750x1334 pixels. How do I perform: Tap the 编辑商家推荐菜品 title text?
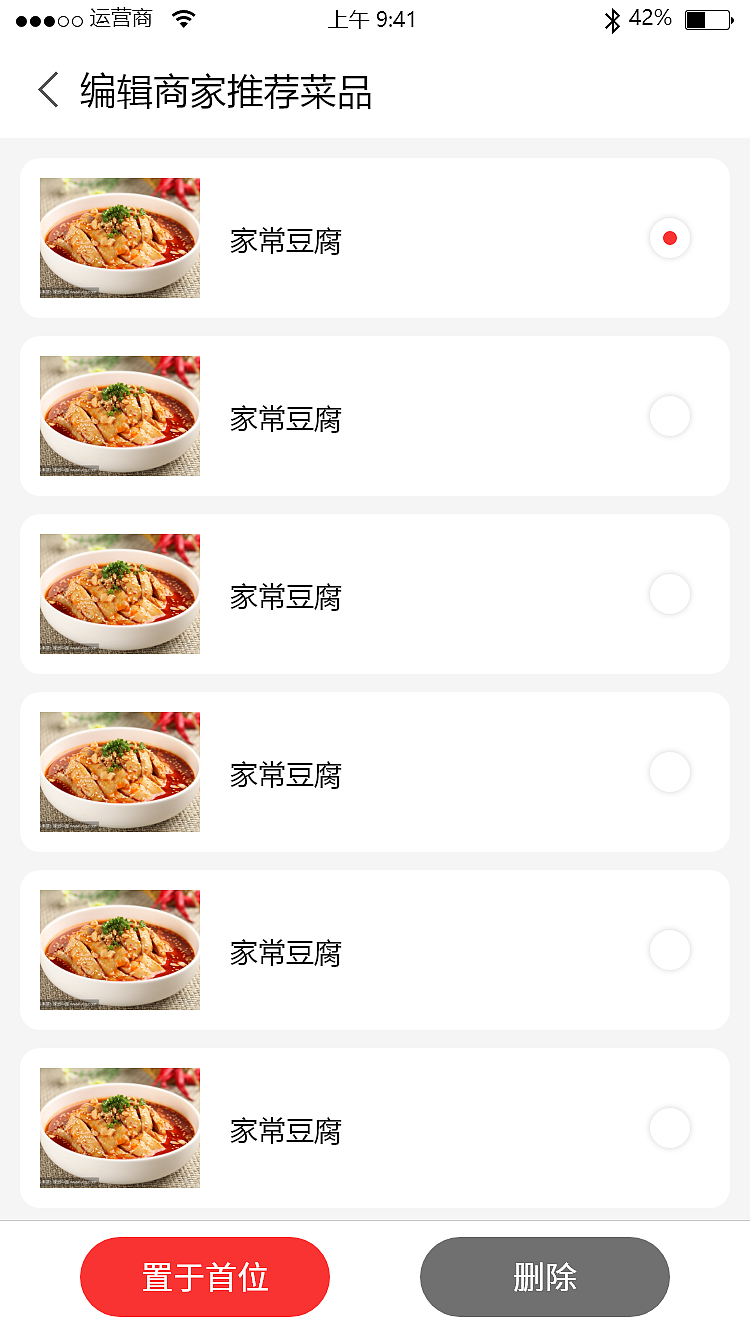(x=226, y=90)
